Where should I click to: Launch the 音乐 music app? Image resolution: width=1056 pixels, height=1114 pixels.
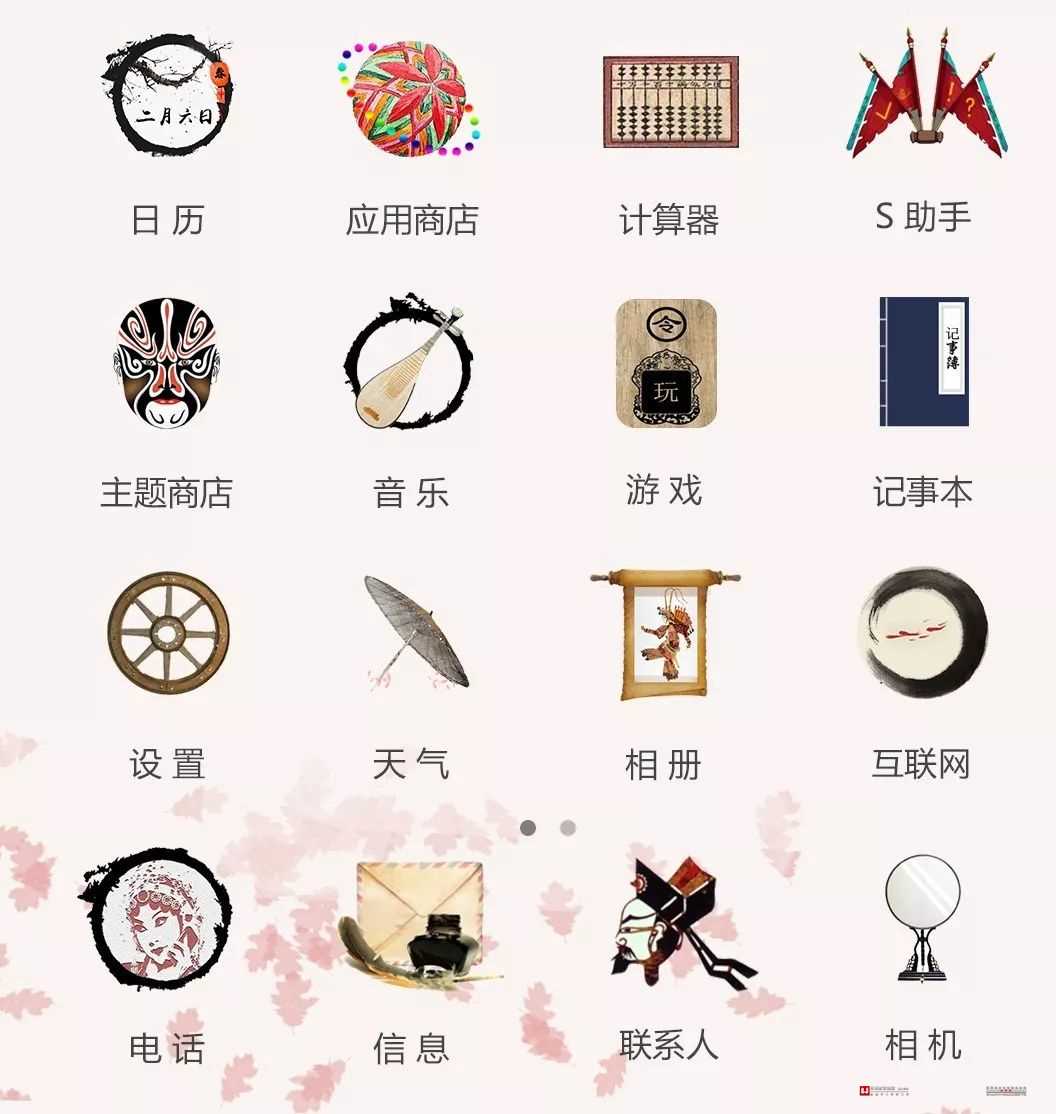[x=410, y=362]
